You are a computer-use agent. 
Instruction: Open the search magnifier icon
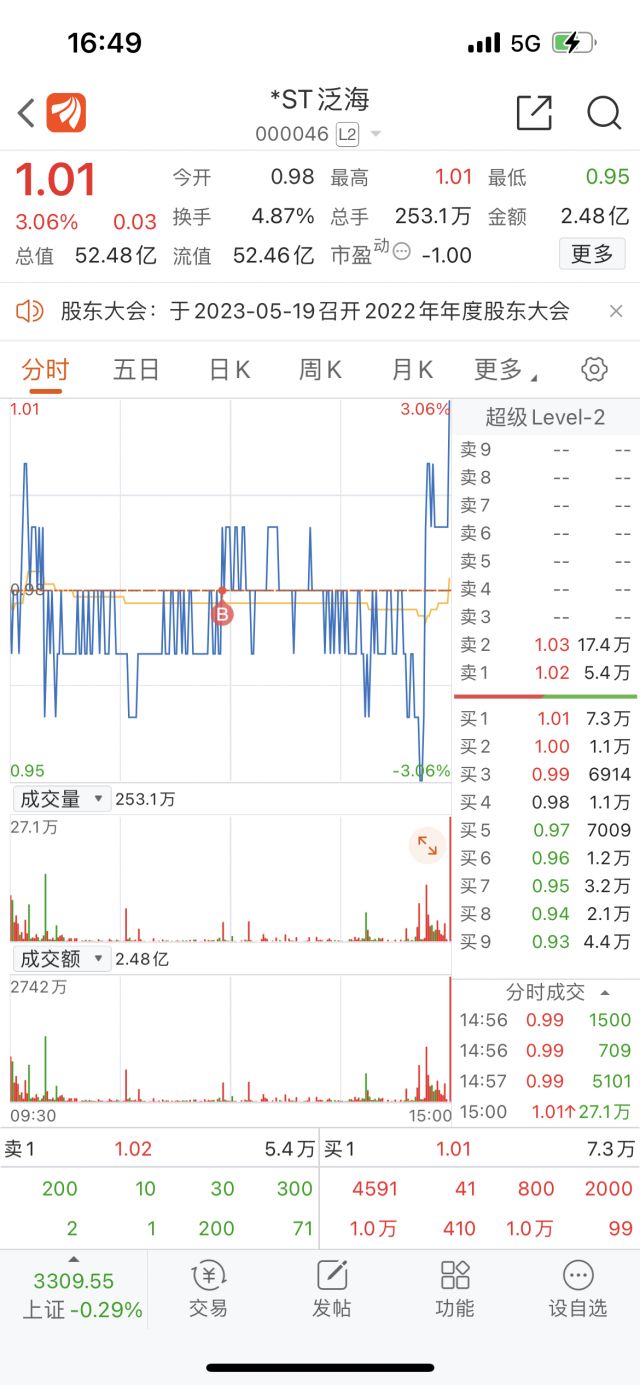point(604,113)
